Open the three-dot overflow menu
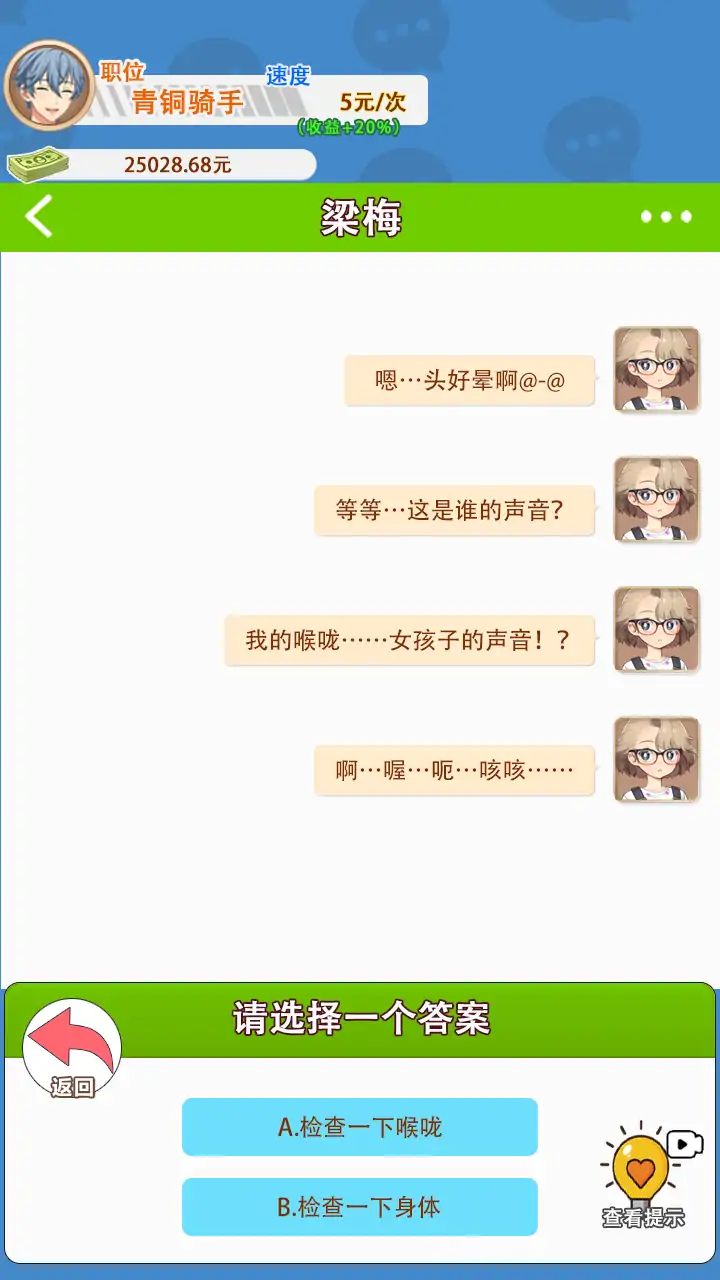 tap(666, 217)
